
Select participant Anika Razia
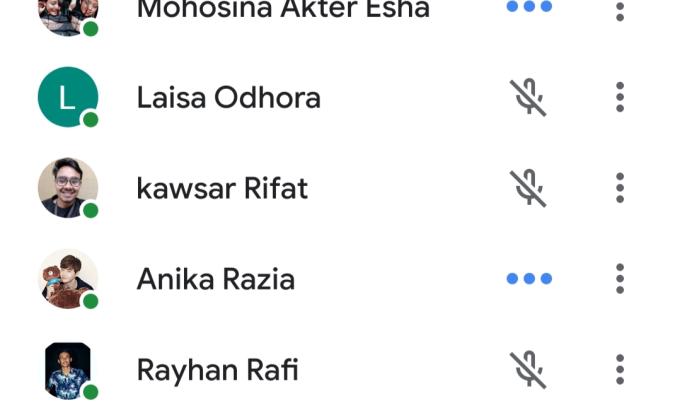coord(215,279)
